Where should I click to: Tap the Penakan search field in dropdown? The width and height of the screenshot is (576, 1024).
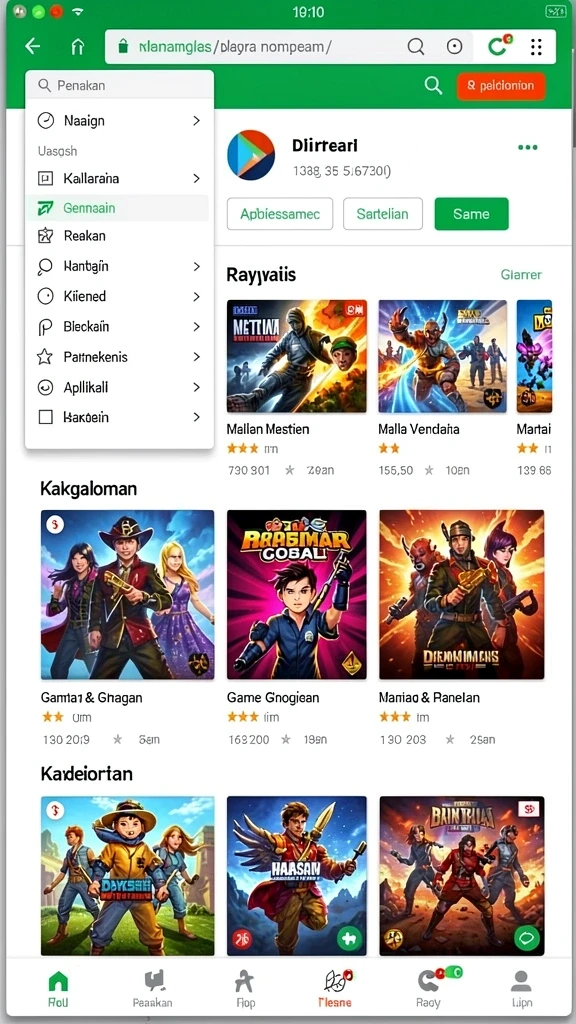[x=120, y=85]
